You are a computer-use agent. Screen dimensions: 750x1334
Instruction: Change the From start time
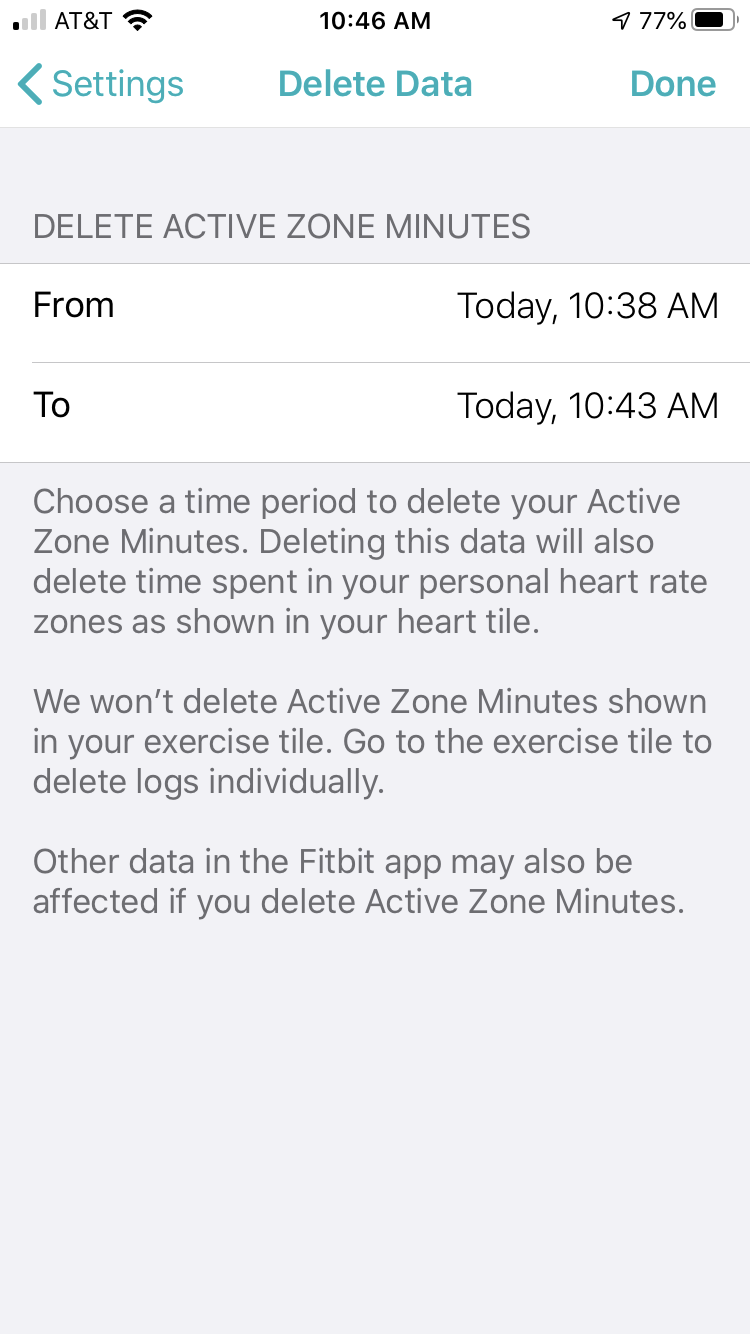coord(586,306)
